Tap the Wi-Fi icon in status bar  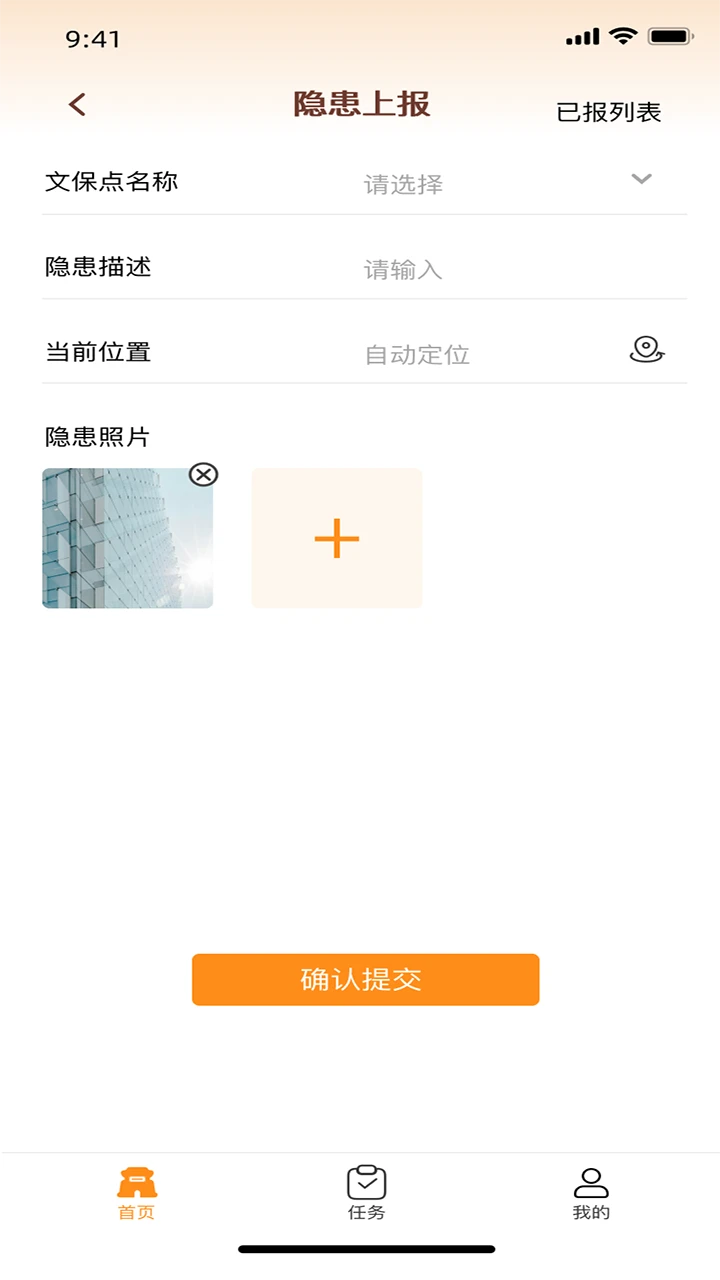(622, 36)
